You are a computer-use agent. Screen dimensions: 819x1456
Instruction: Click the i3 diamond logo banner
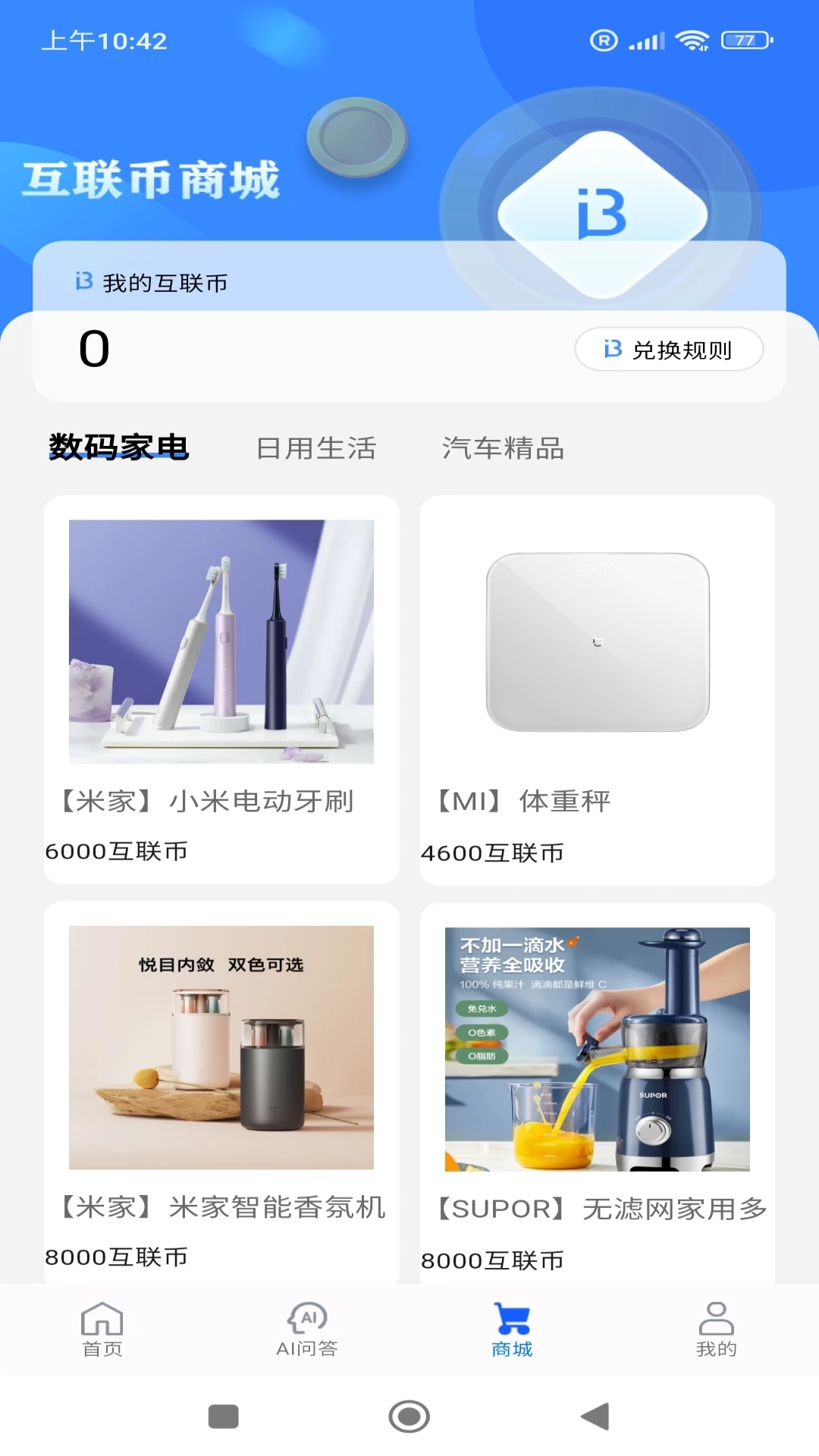click(601, 214)
